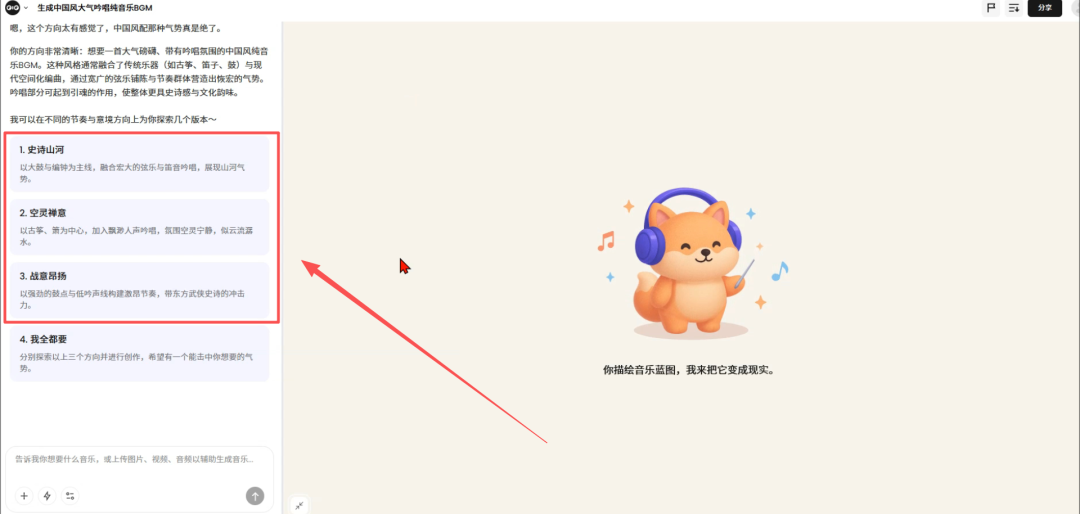Viewport: 1080px width, 514px height.
Task: Expand the logo dropdown in top left
Action: coord(26,7)
